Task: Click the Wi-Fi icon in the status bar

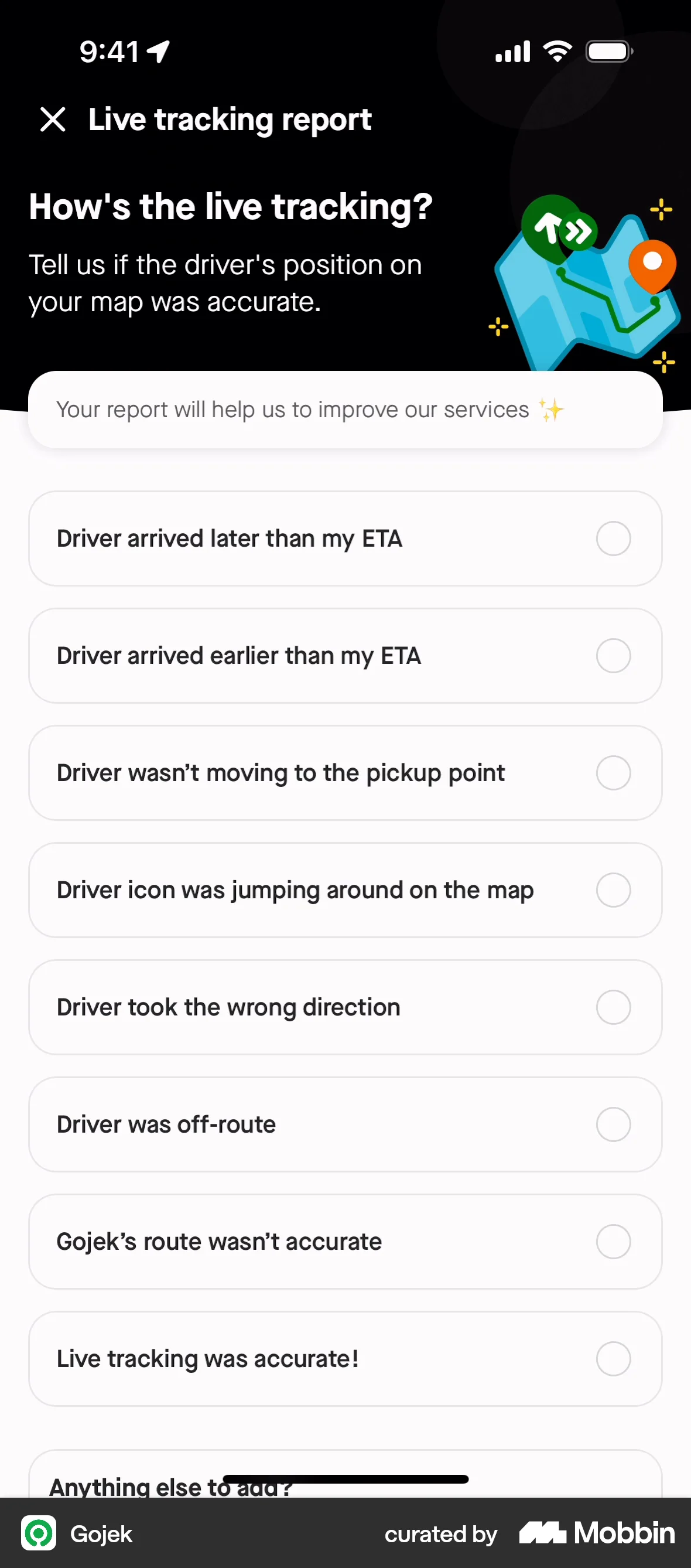Action: pos(557,51)
